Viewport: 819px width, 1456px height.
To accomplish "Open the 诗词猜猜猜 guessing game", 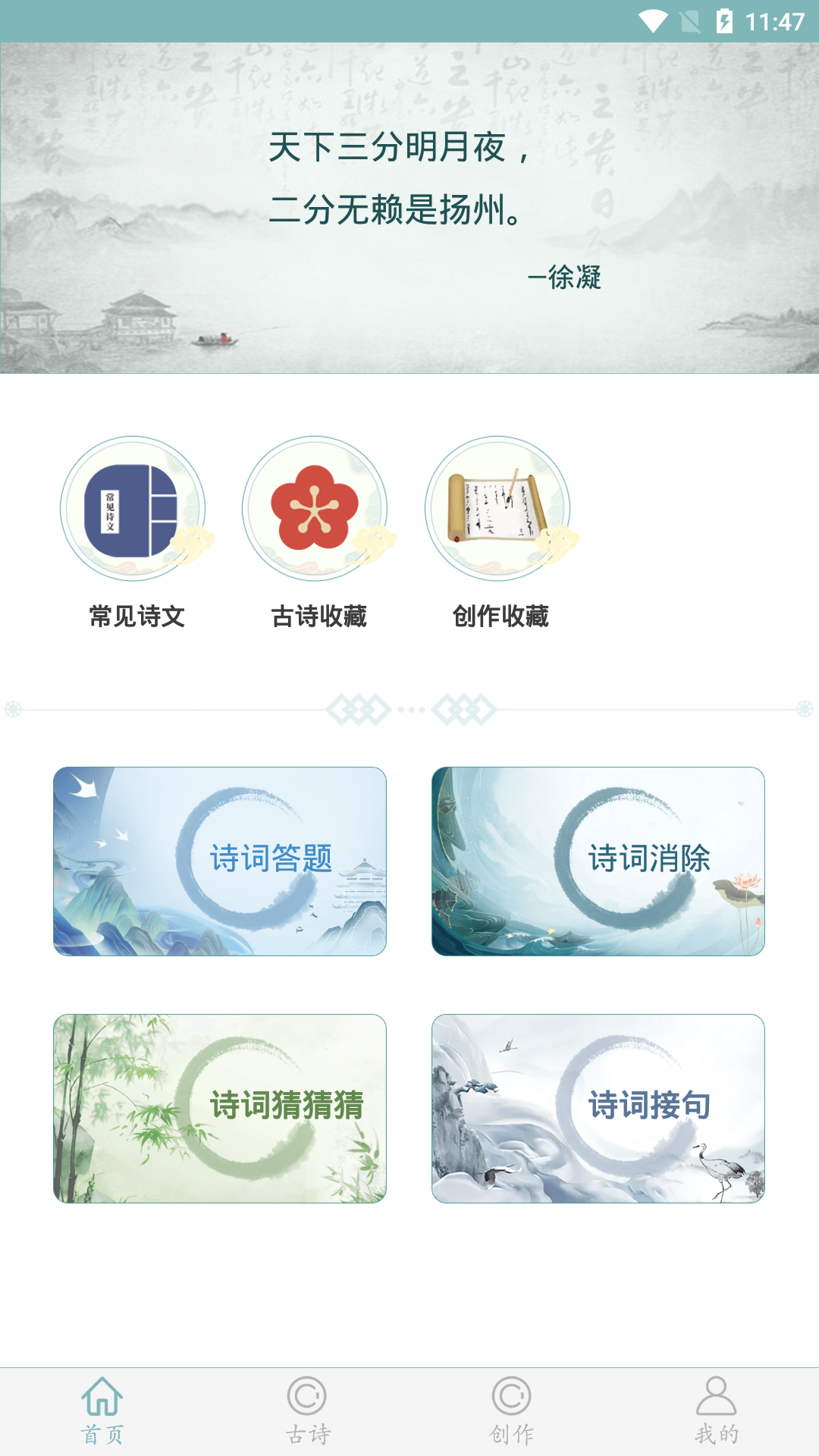I will 220,1109.
